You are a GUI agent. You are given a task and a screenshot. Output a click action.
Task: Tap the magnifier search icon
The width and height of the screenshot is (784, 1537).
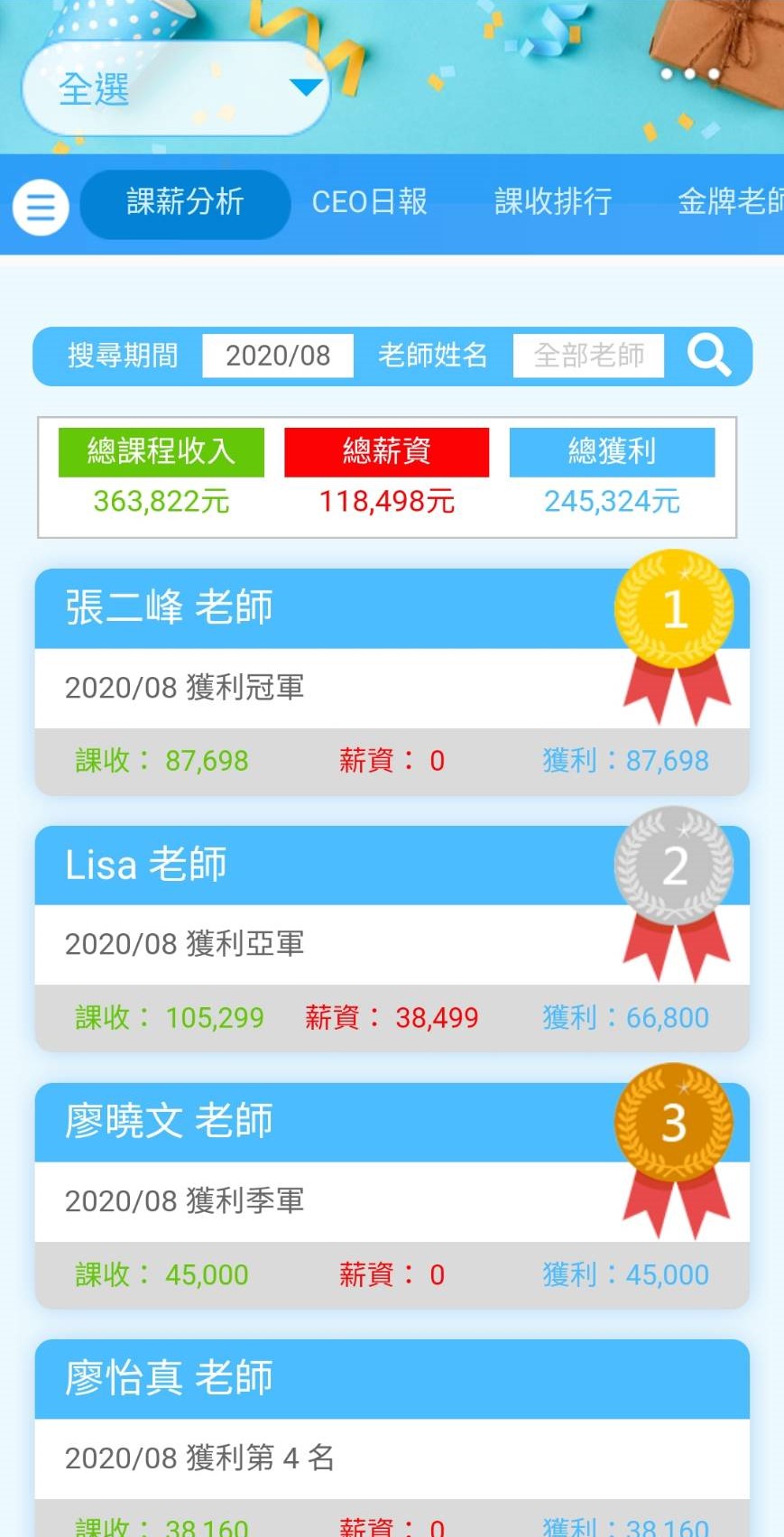[709, 356]
